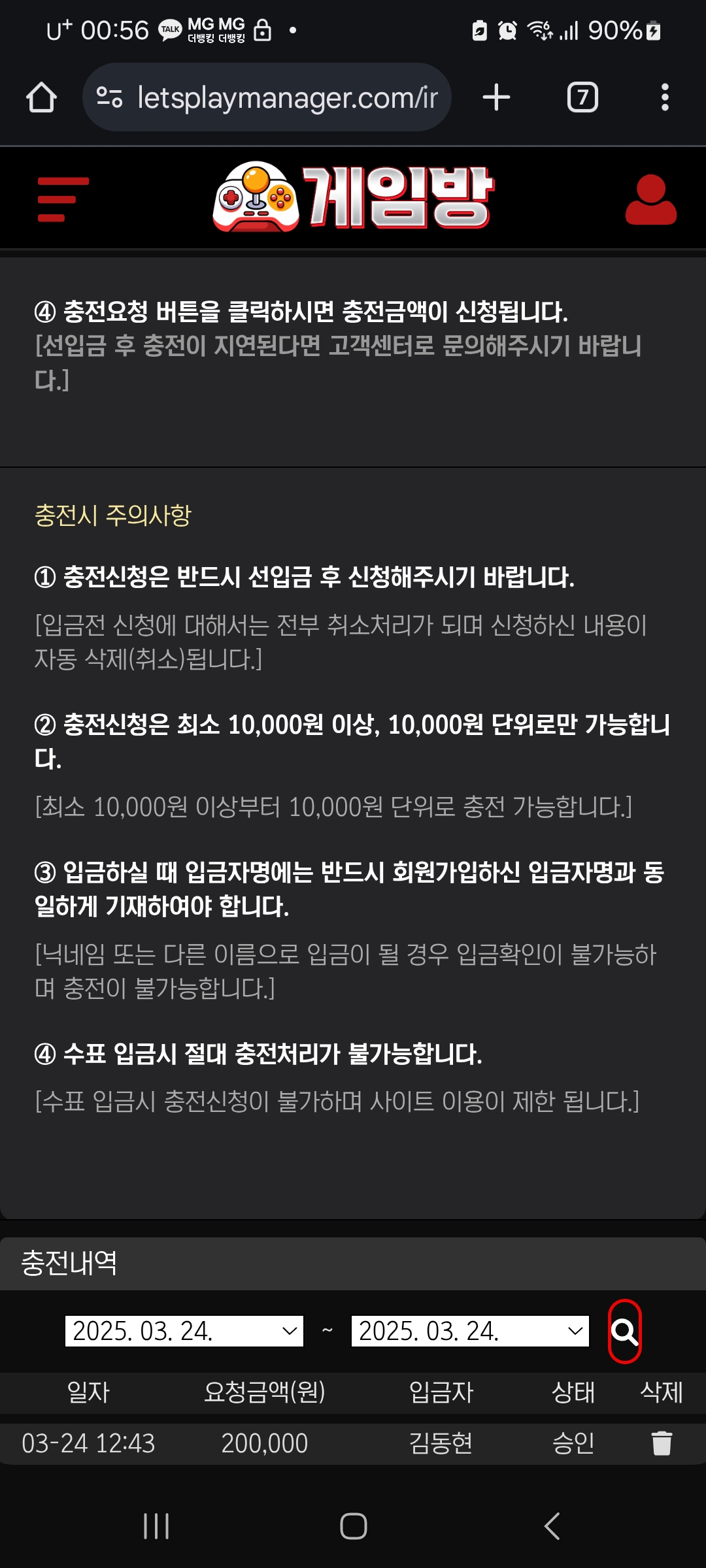Open recent apps from the navigation bar
This screenshot has height=1568, width=706.
pyautogui.click(x=156, y=1526)
